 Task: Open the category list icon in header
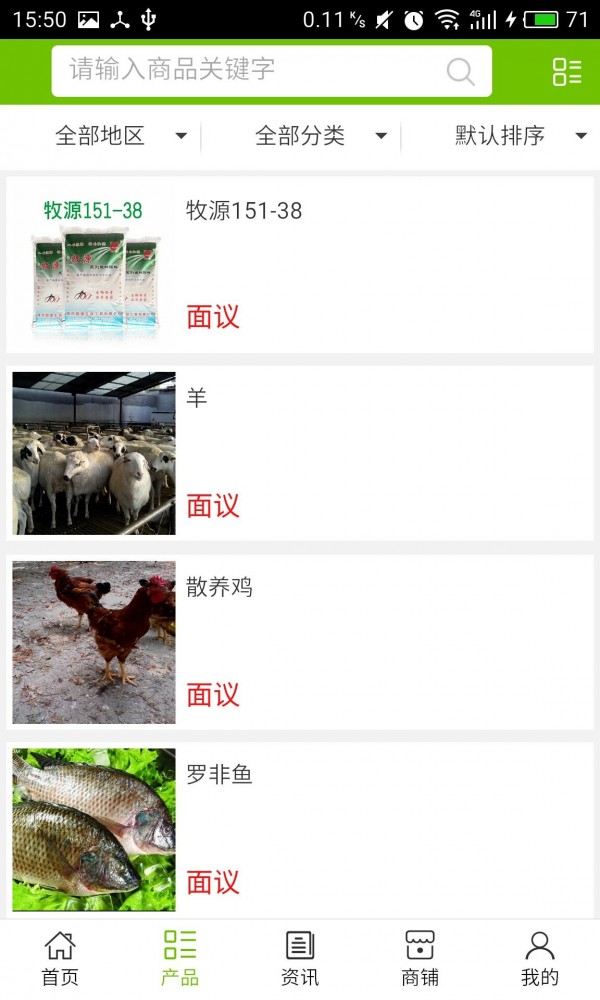click(x=567, y=71)
